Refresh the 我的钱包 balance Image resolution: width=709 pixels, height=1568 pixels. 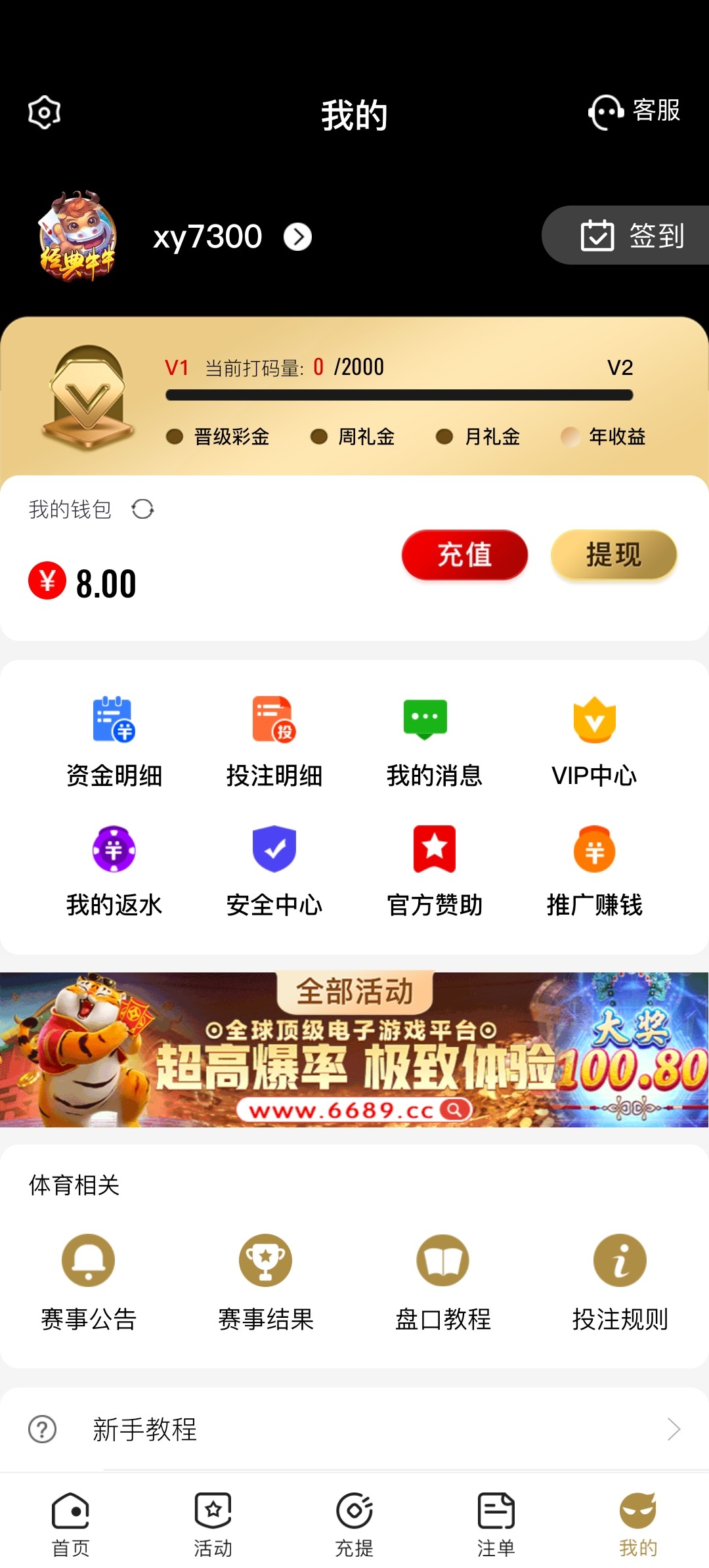pyautogui.click(x=142, y=509)
